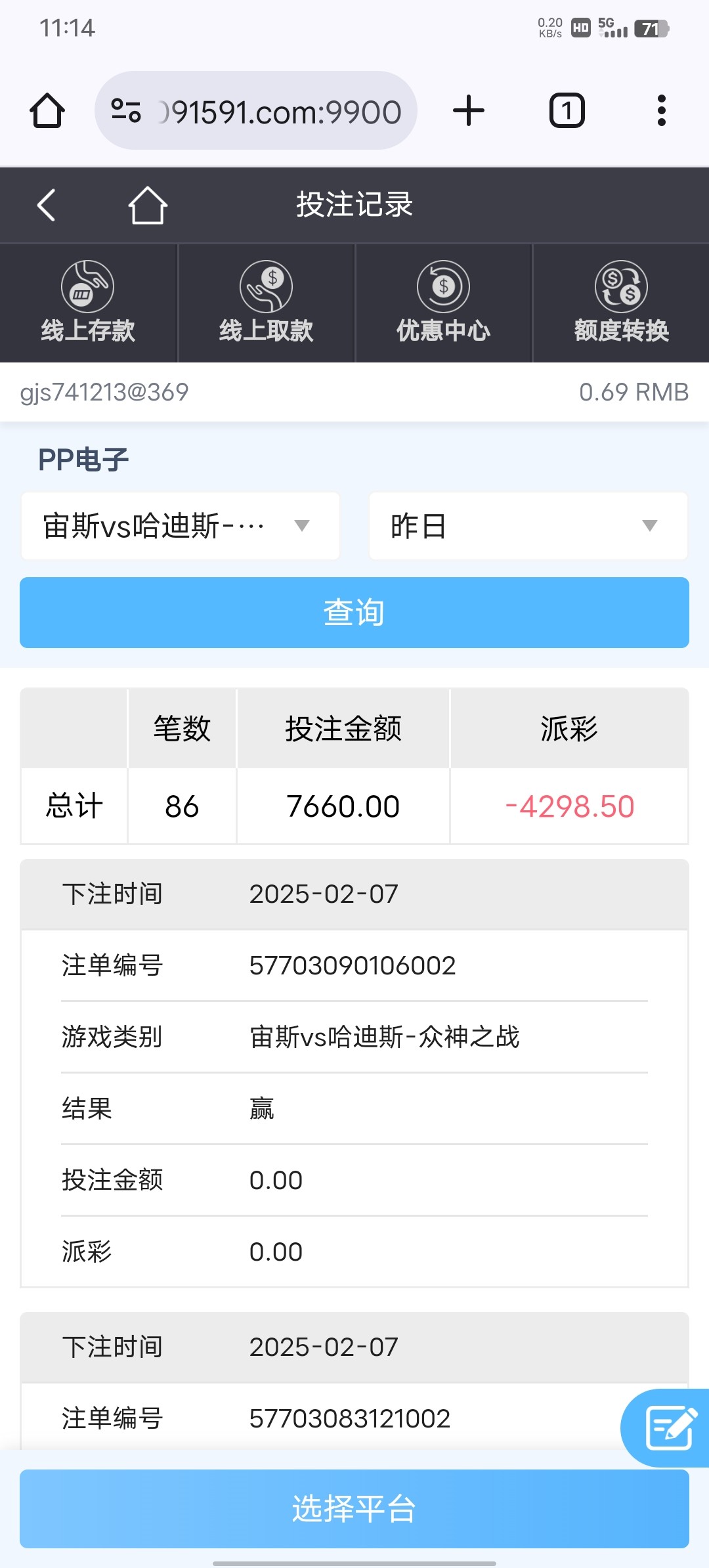Open the floating note edit button

668,1427
